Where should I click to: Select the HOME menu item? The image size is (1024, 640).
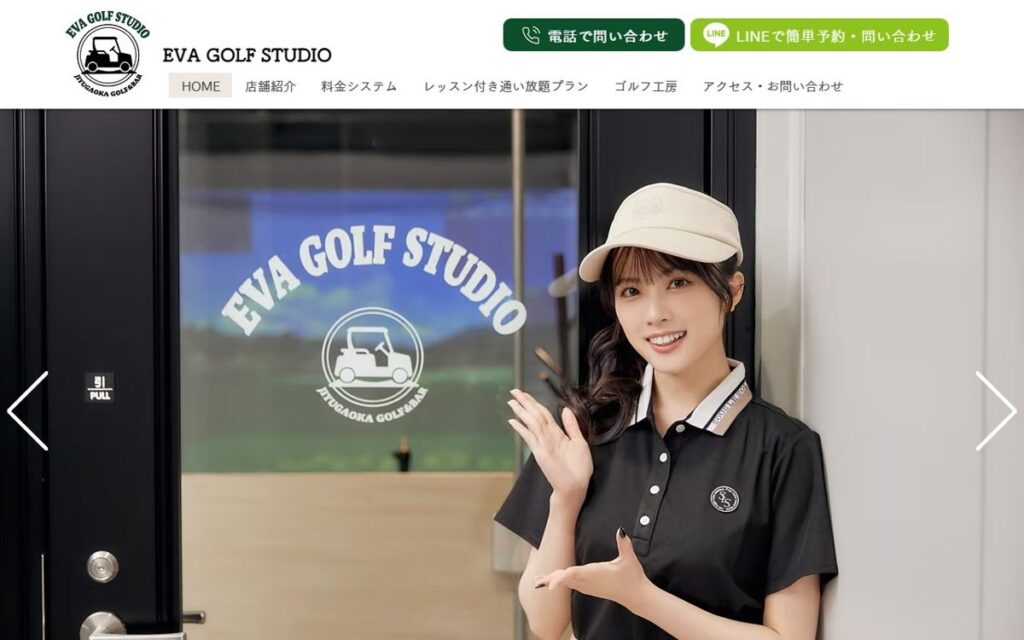click(x=200, y=86)
